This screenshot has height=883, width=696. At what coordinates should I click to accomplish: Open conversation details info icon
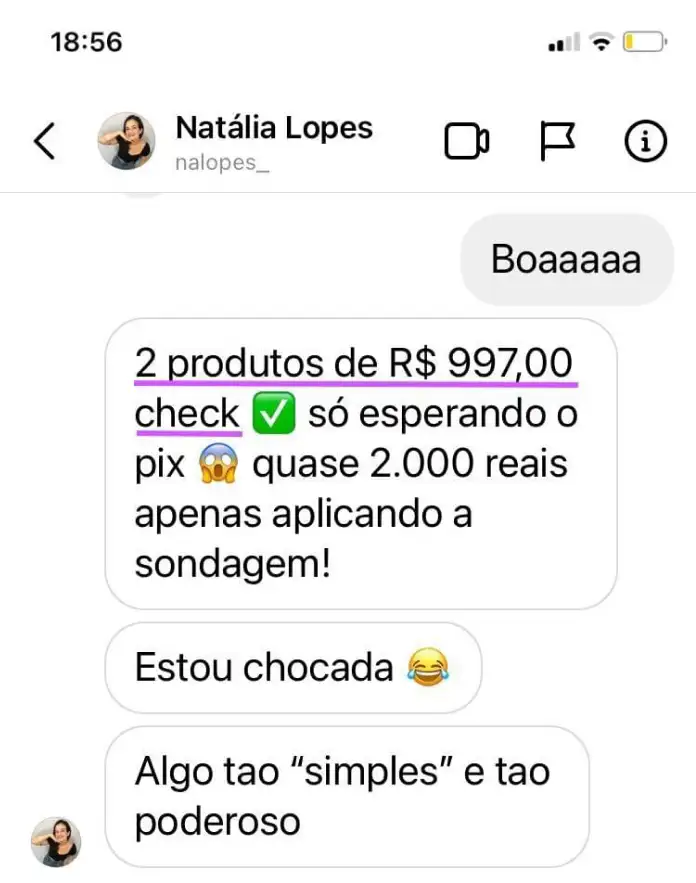(645, 143)
